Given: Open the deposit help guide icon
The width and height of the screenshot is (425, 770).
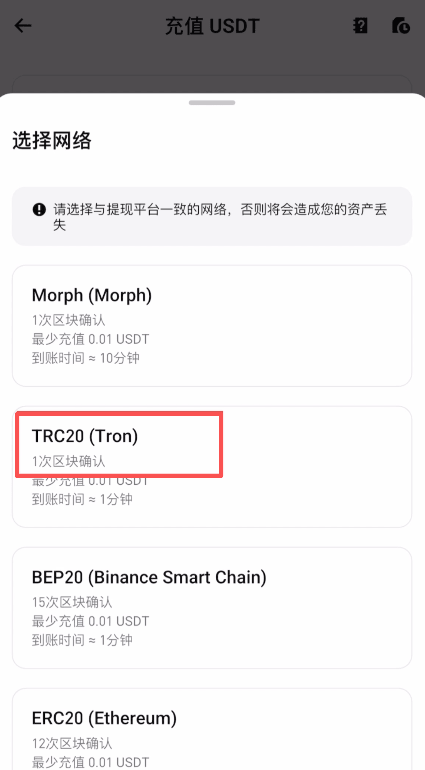Looking at the screenshot, I should [360, 26].
